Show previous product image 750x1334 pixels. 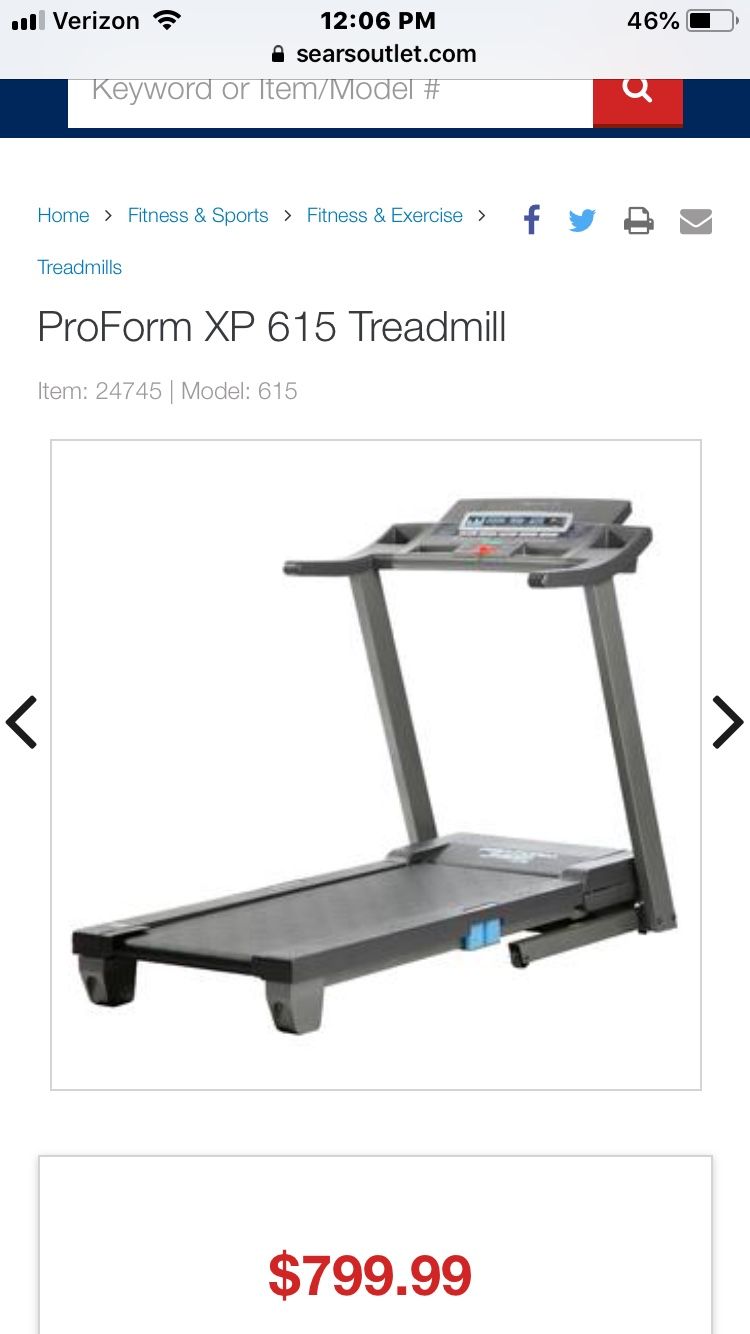coord(22,722)
